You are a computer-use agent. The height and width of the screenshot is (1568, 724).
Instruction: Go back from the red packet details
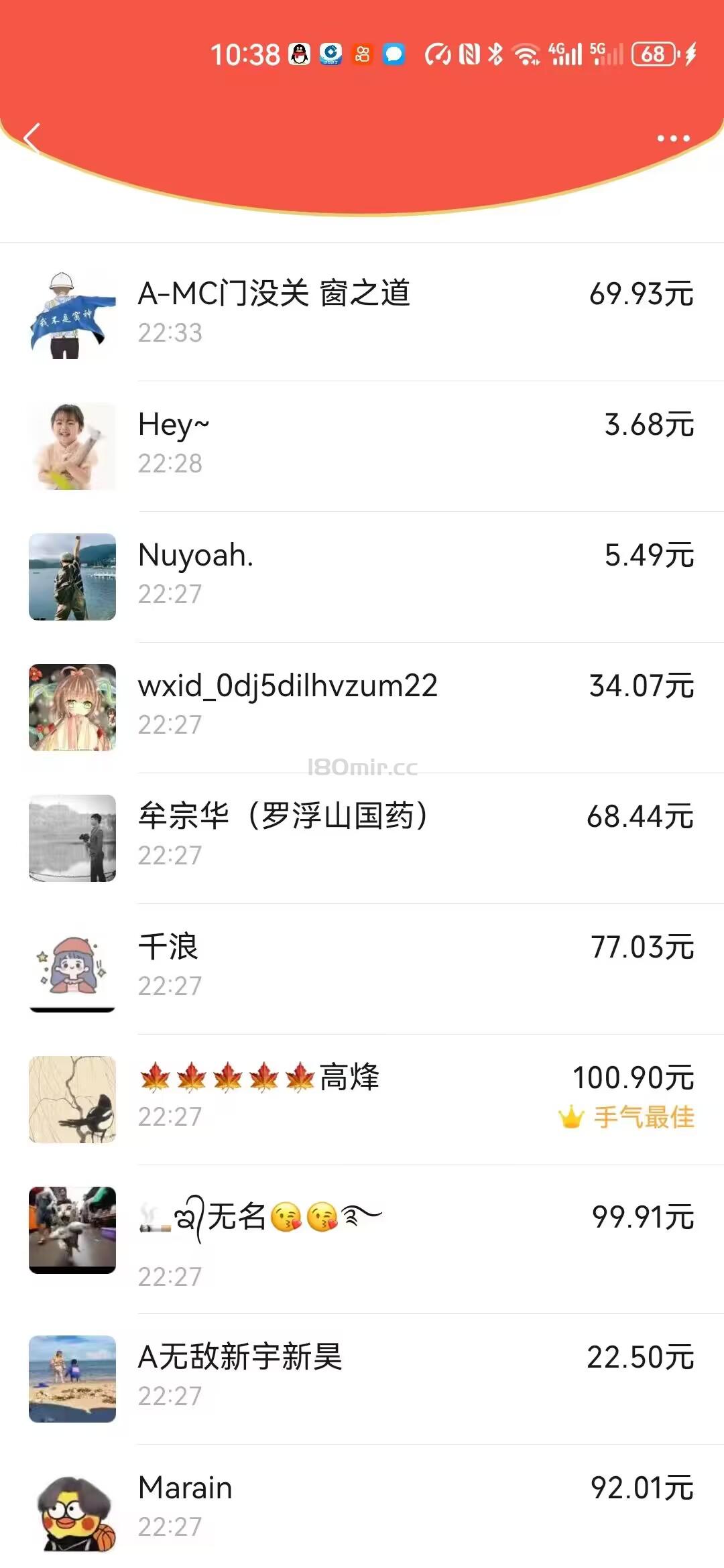[x=32, y=139]
